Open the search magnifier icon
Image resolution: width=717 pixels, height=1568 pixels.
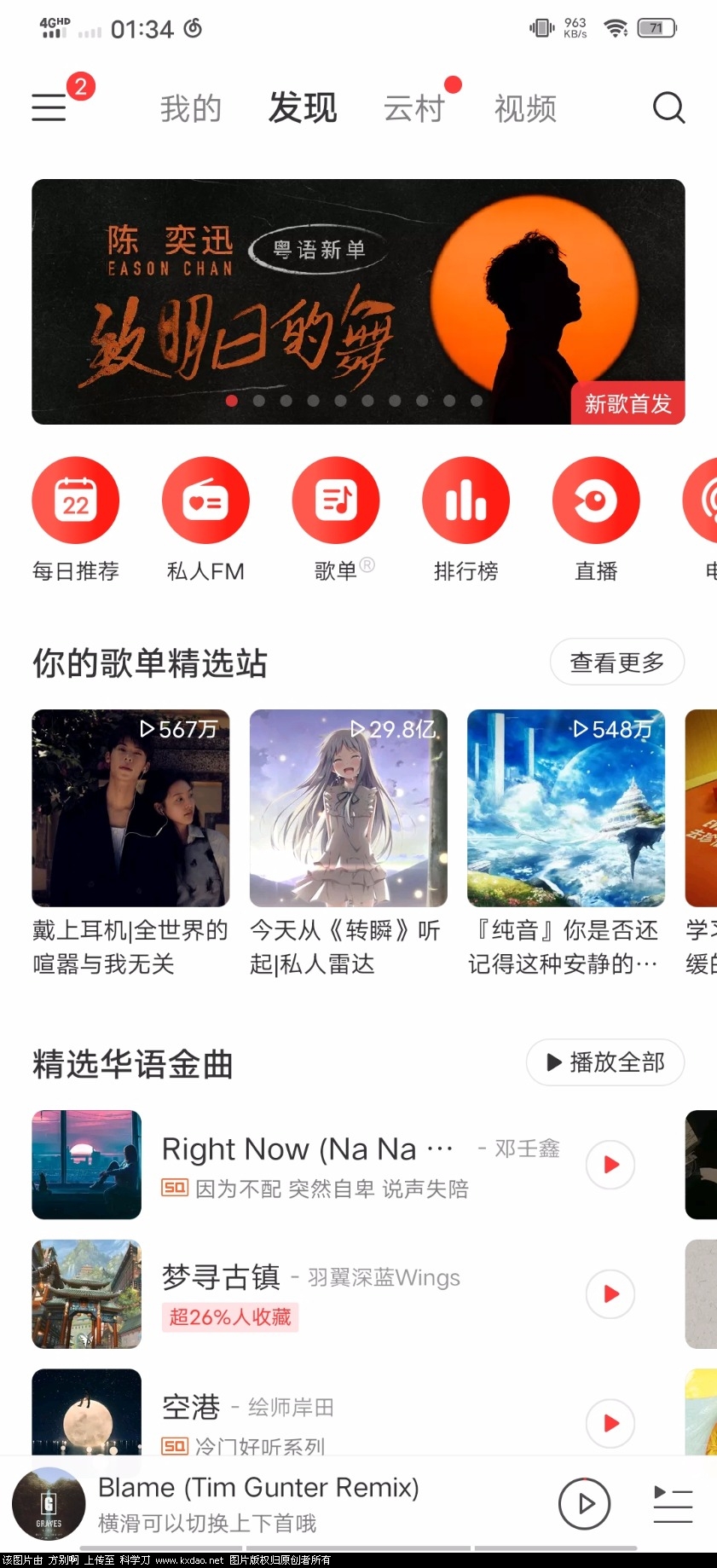[x=668, y=107]
